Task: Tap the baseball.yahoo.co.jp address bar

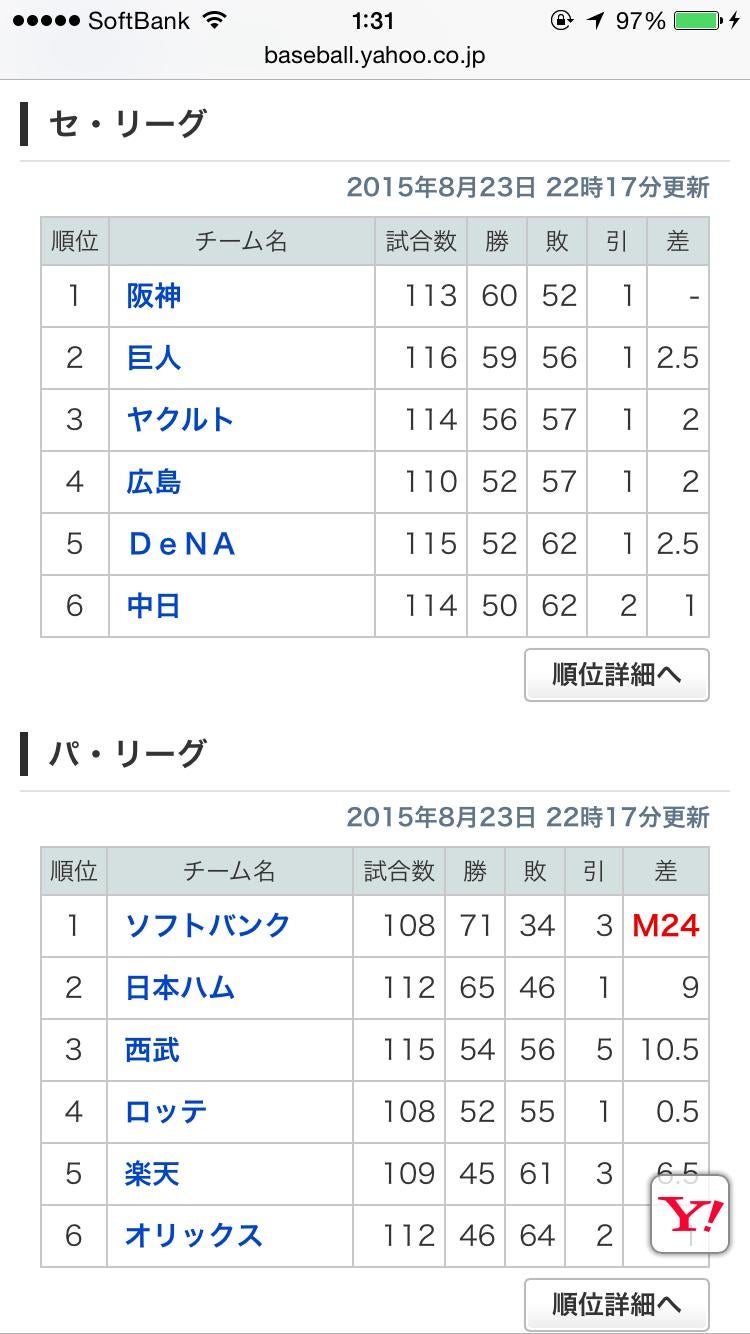Action: tap(375, 55)
